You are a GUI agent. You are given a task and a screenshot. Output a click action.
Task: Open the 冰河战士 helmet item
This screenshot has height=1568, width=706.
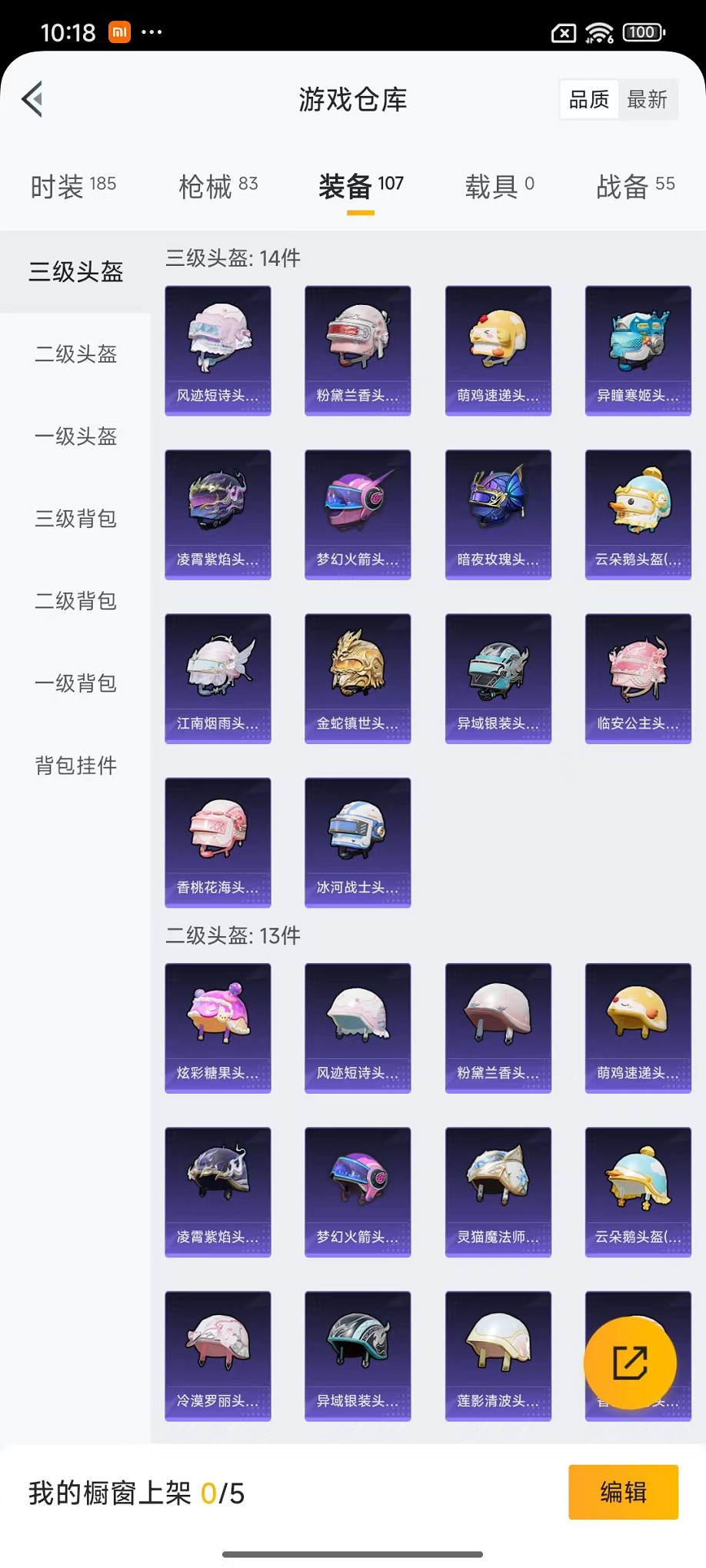358,842
